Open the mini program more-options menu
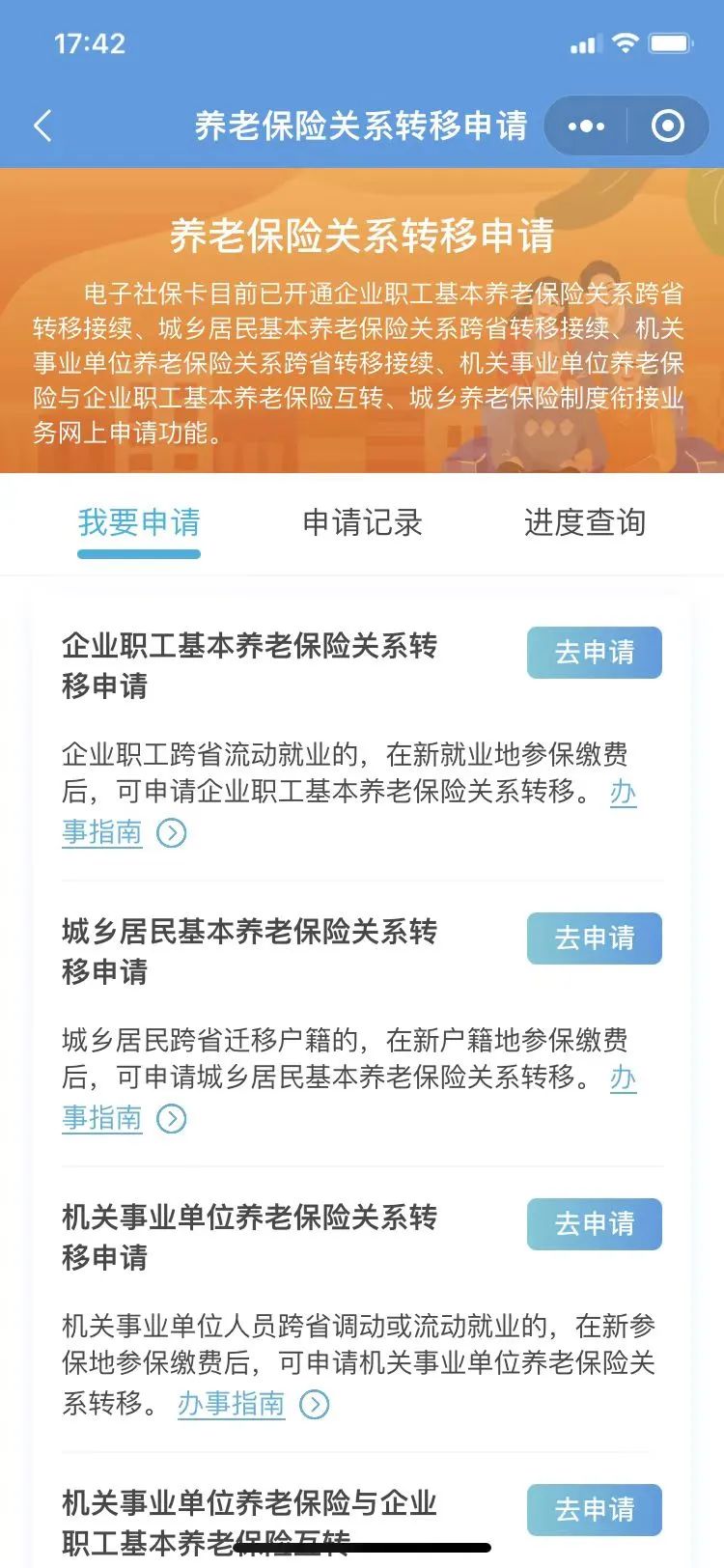This screenshot has height=1568, width=724. [586, 126]
